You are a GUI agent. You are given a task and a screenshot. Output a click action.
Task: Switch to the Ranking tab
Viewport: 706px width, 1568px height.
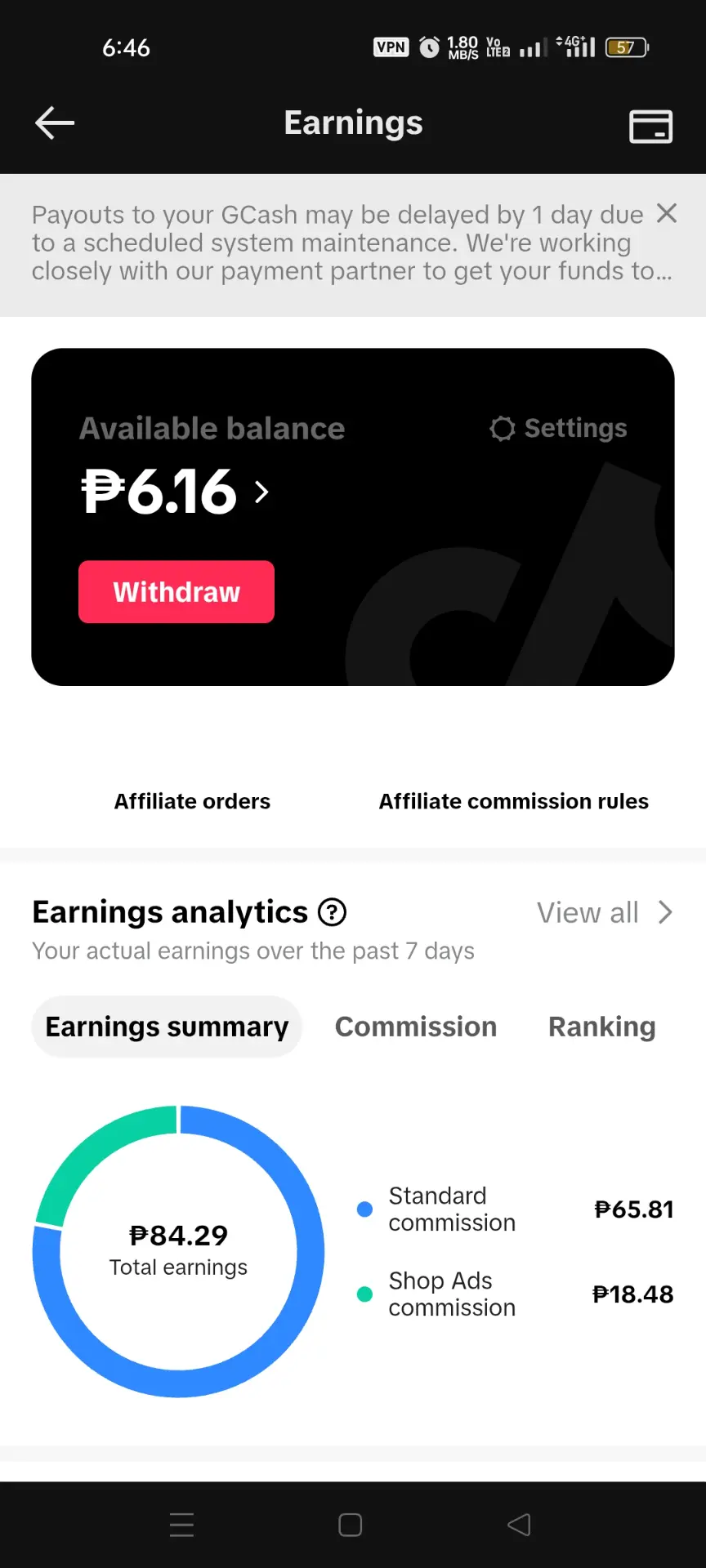602,1027
